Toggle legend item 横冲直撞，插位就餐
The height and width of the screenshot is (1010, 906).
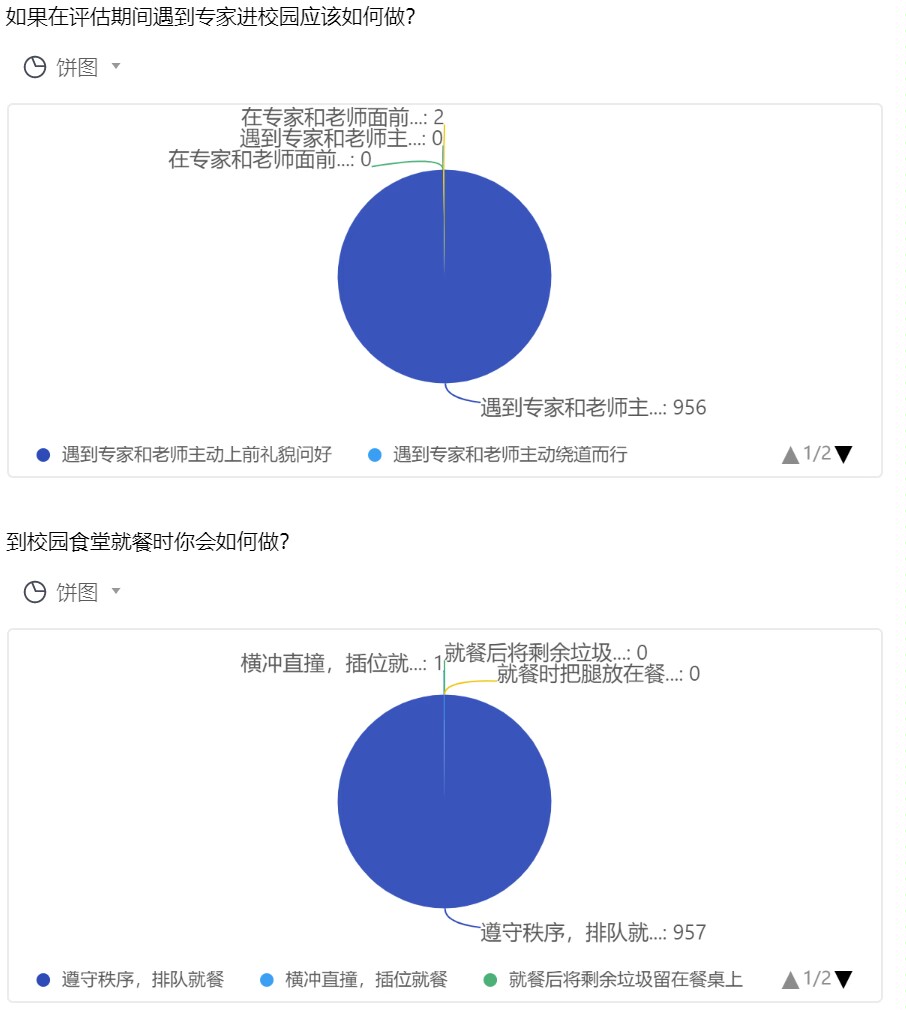coord(353,980)
